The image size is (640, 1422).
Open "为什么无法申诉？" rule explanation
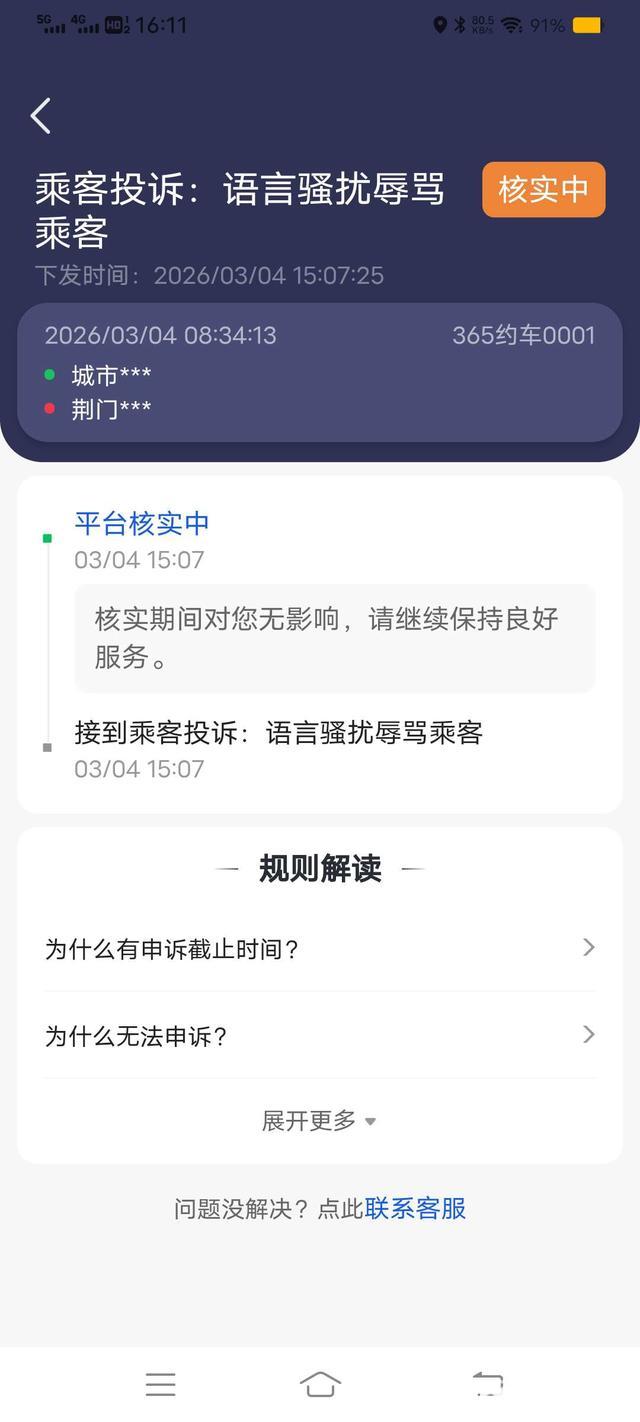pyautogui.click(x=320, y=1036)
